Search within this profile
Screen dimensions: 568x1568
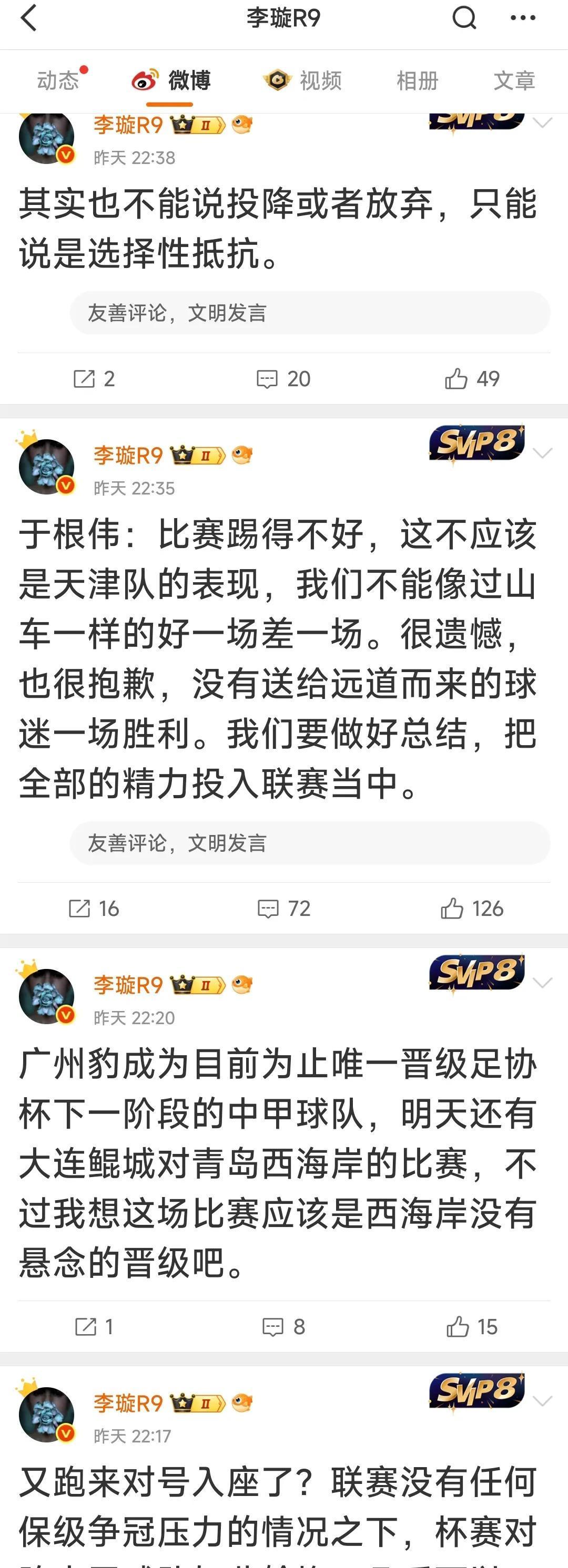464,18
